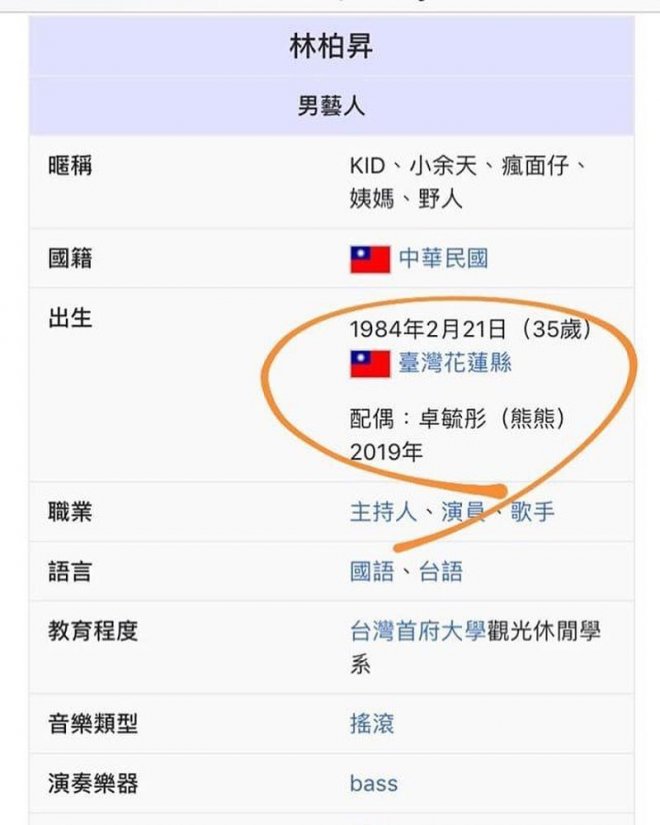The image size is (660, 825).
Task: Open the 台灣首府大學 link
Action: point(418,631)
